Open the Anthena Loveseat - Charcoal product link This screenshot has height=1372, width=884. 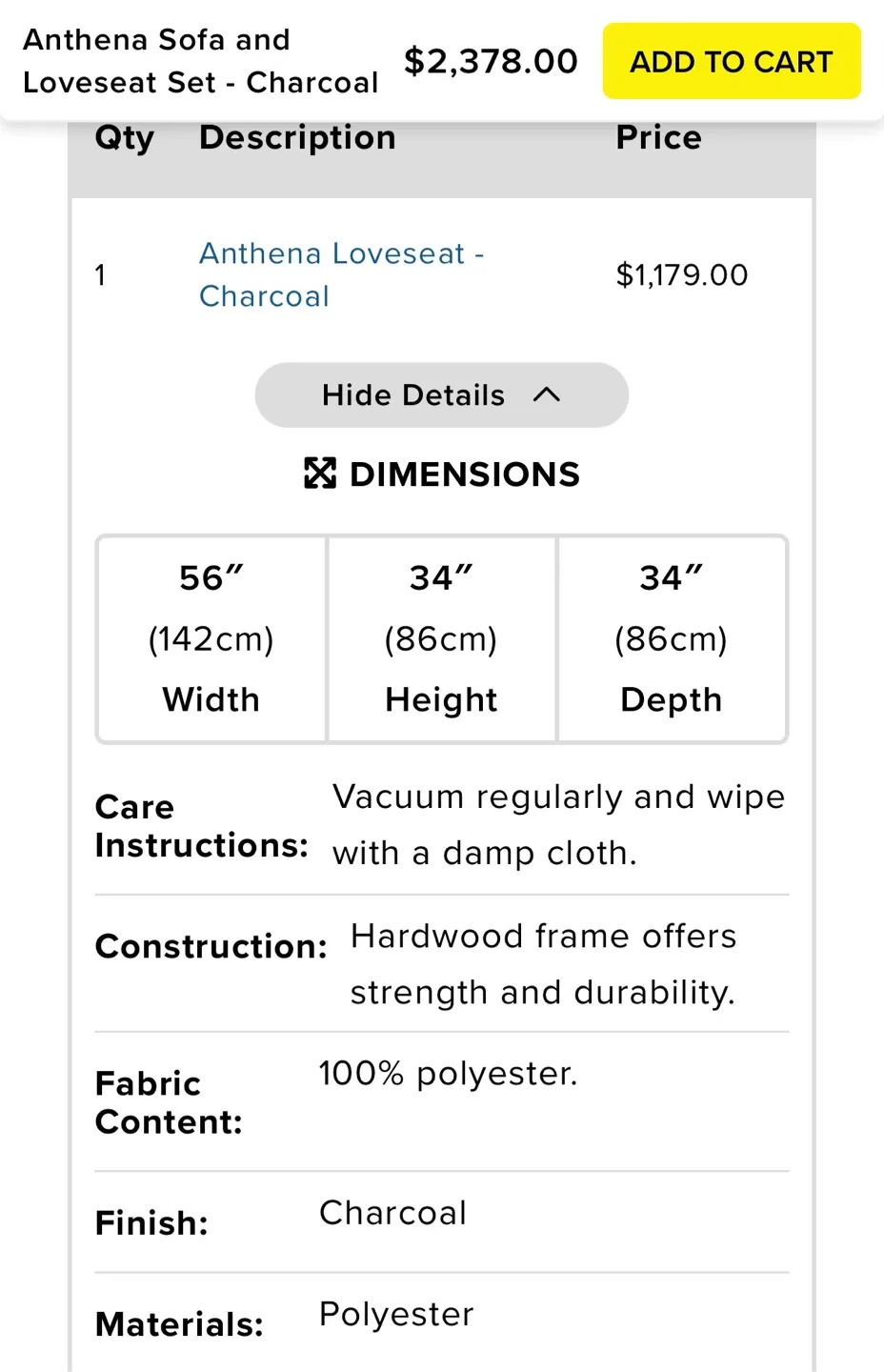coord(341,274)
